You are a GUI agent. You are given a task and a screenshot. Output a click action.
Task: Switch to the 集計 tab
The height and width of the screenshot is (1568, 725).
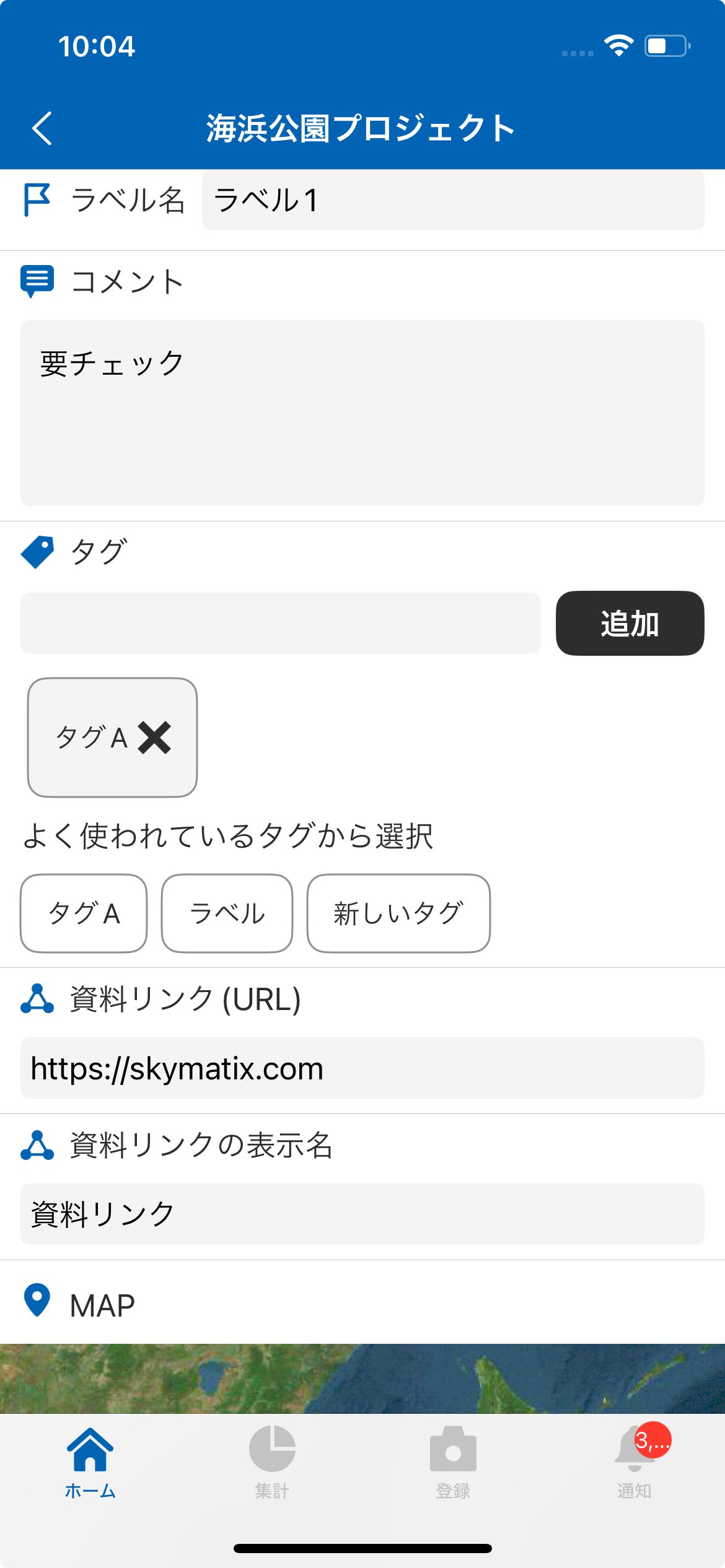272,1461
